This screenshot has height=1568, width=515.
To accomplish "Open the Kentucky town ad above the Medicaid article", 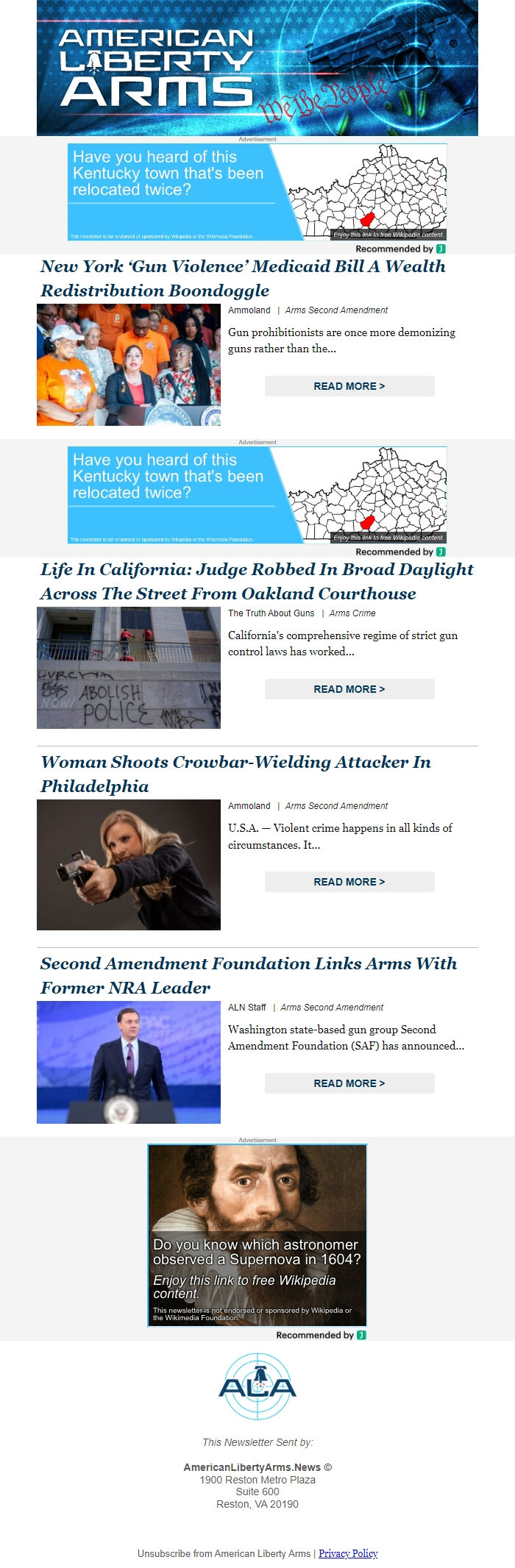I will point(257,192).
